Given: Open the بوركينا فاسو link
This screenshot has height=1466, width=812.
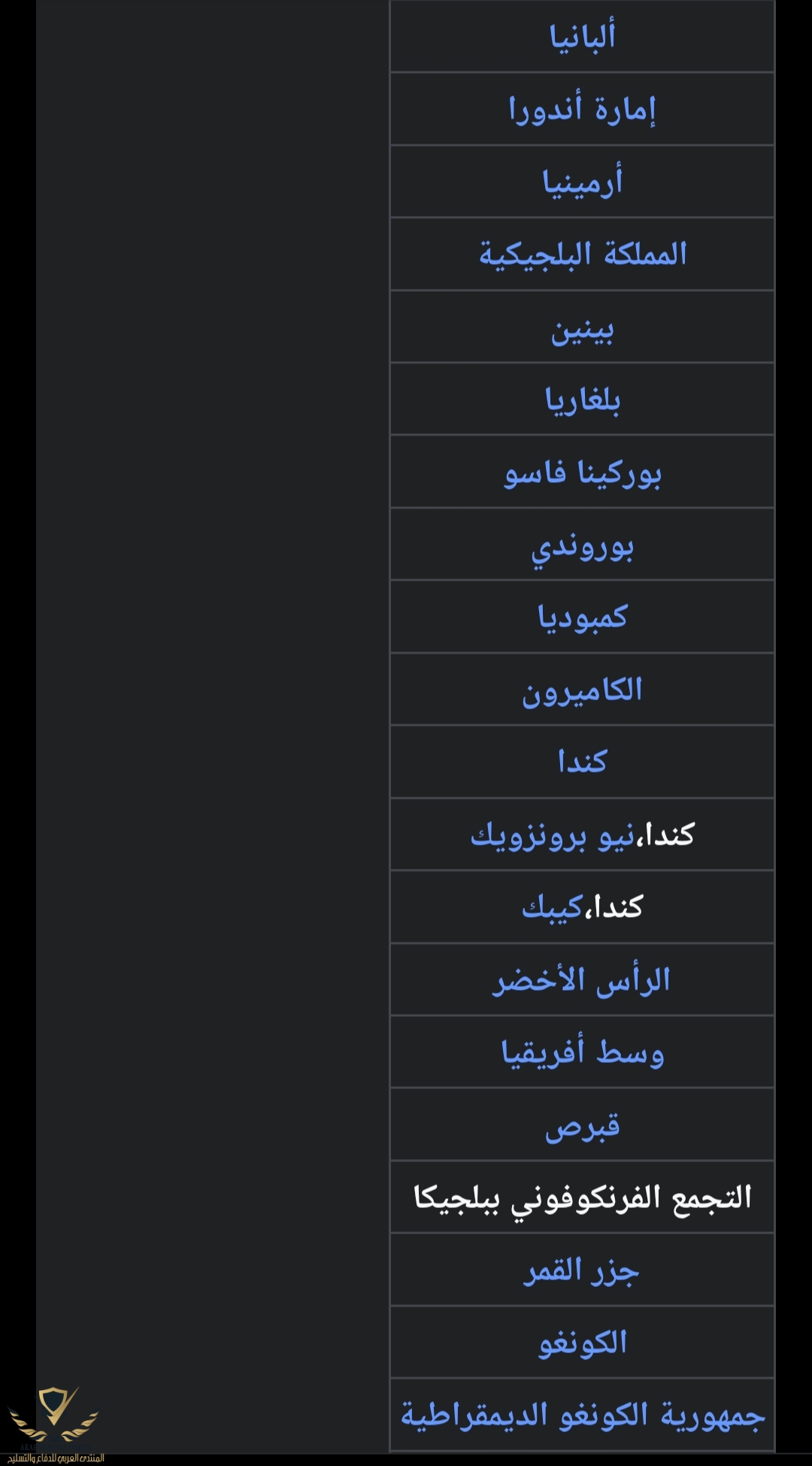Looking at the screenshot, I should [x=582, y=473].
